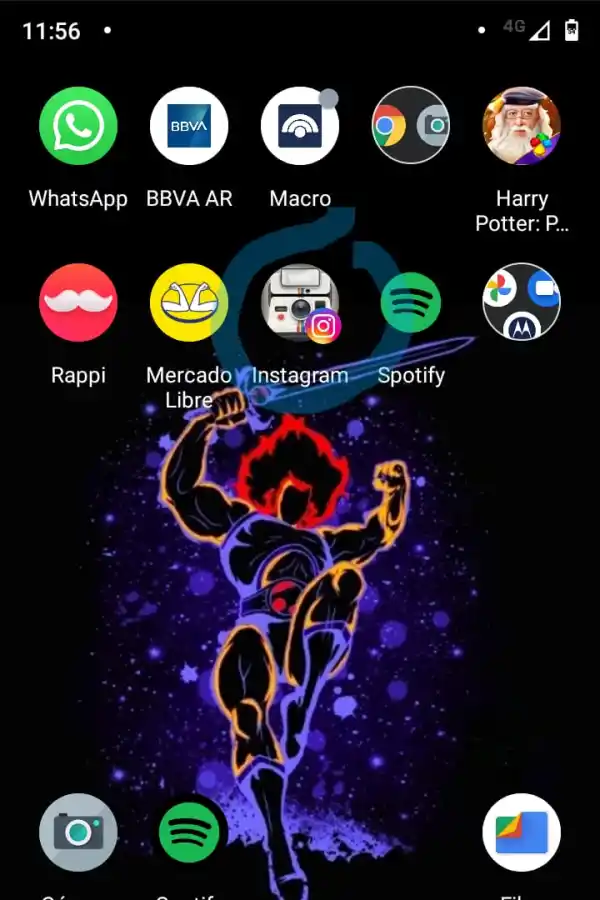The image size is (600, 900).
Task: Open Rappi
Action: pos(78,302)
